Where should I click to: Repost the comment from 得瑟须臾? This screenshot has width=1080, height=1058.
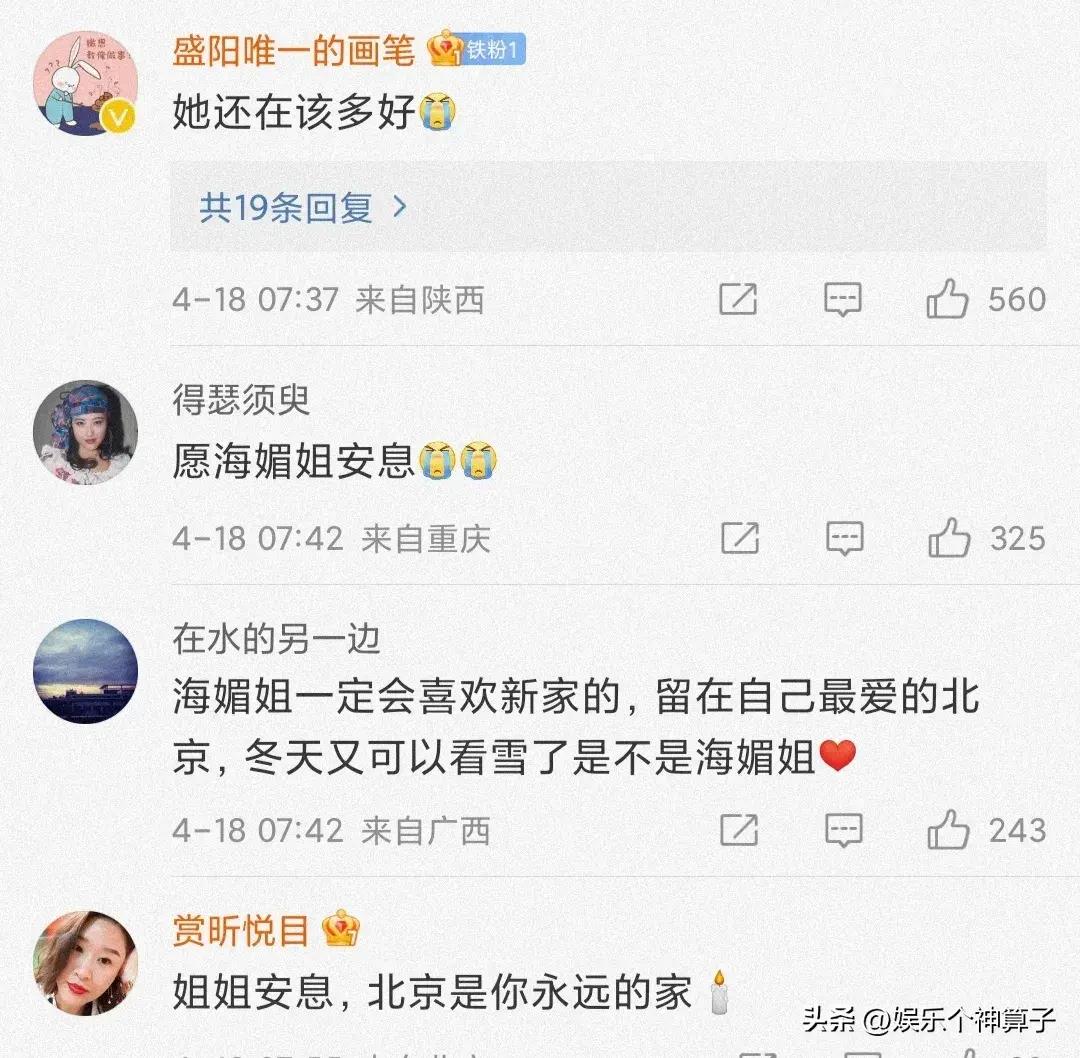740,539
